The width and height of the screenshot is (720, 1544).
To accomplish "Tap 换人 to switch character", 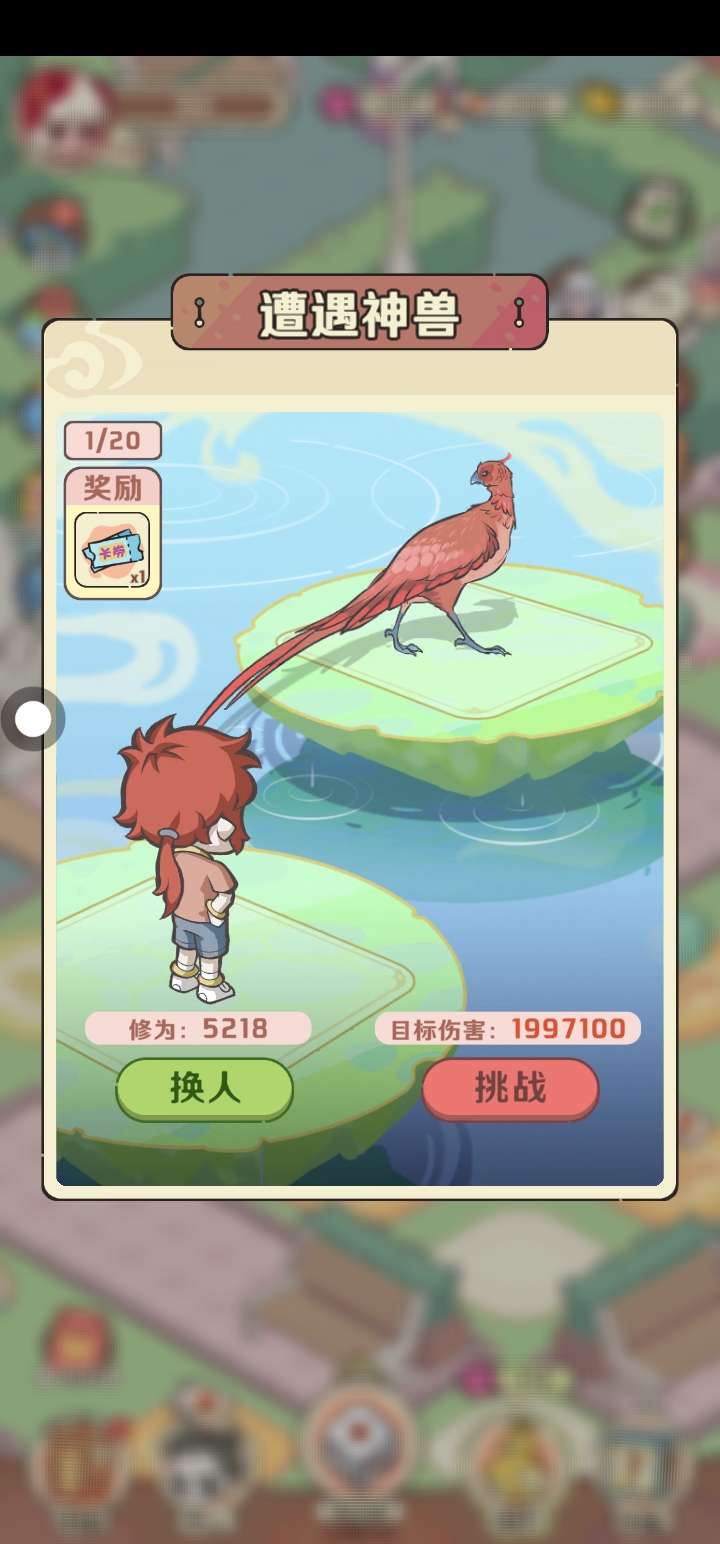I will pos(204,1089).
